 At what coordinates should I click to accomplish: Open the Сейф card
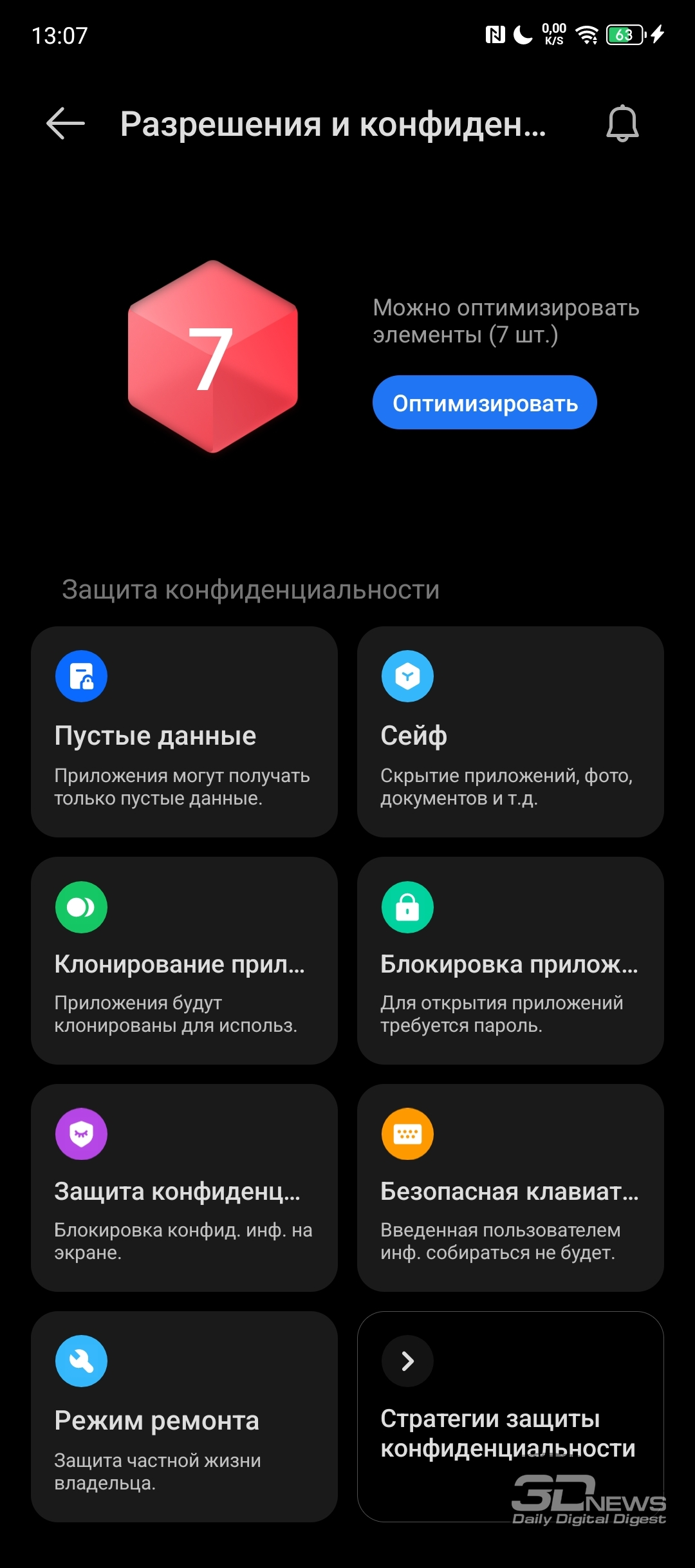(510, 732)
